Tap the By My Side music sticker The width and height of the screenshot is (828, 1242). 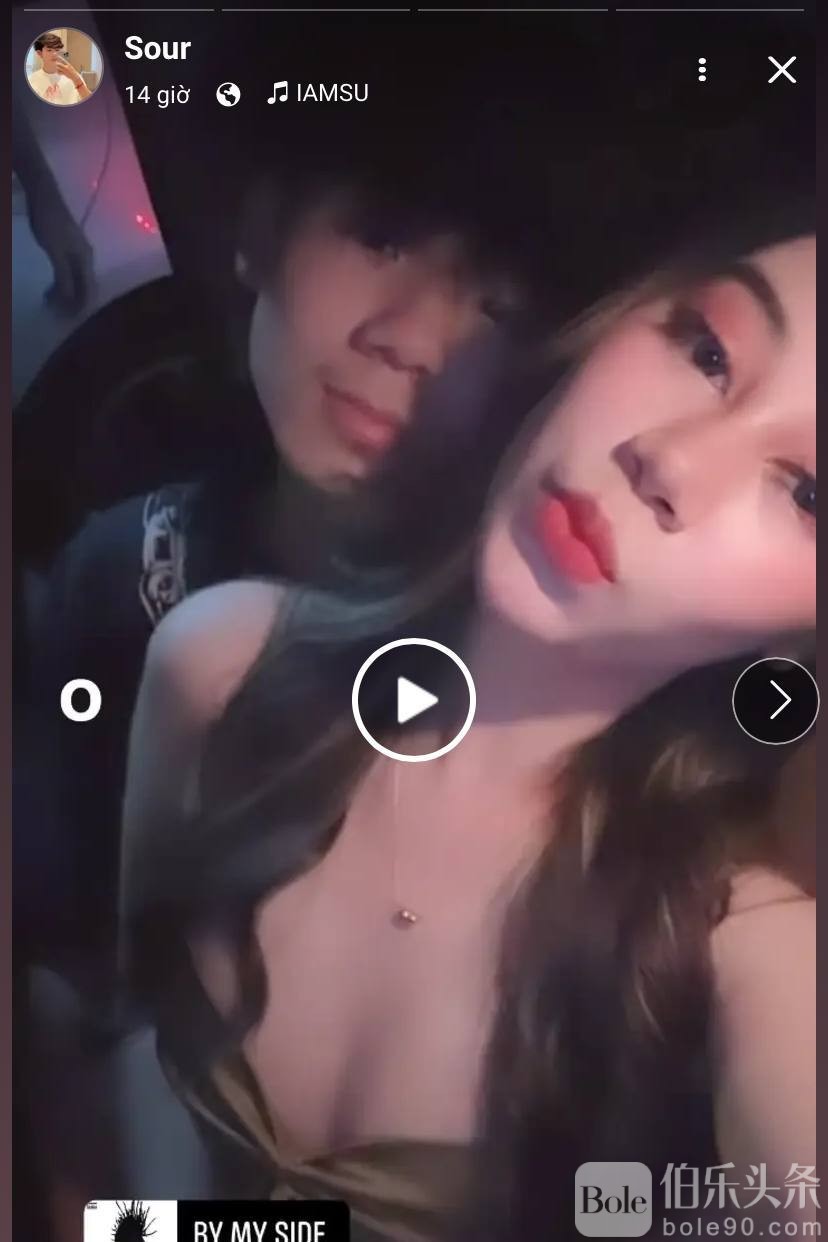pyautogui.click(x=216, y=1222)
